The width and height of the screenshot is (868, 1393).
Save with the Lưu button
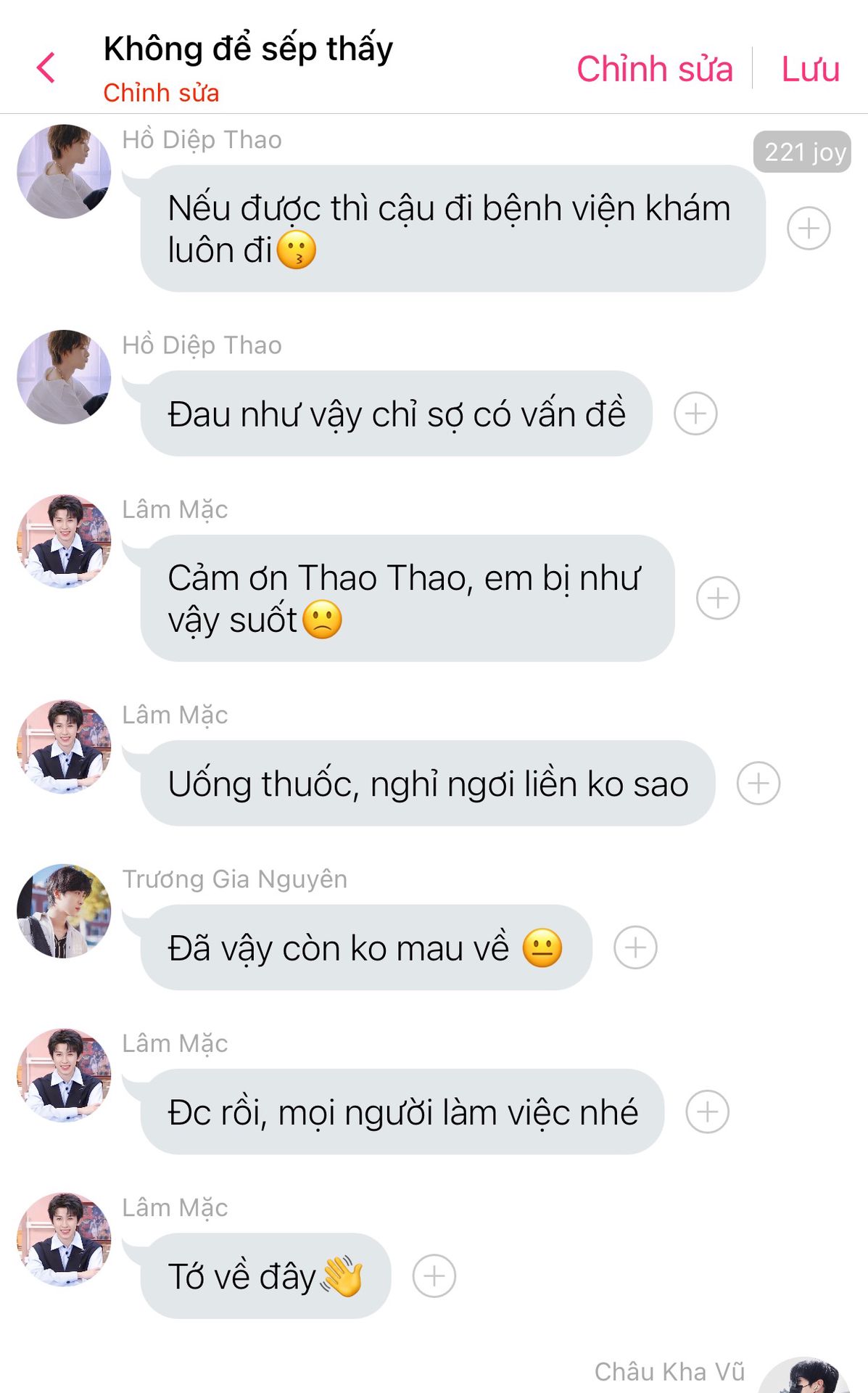[810, 70]
